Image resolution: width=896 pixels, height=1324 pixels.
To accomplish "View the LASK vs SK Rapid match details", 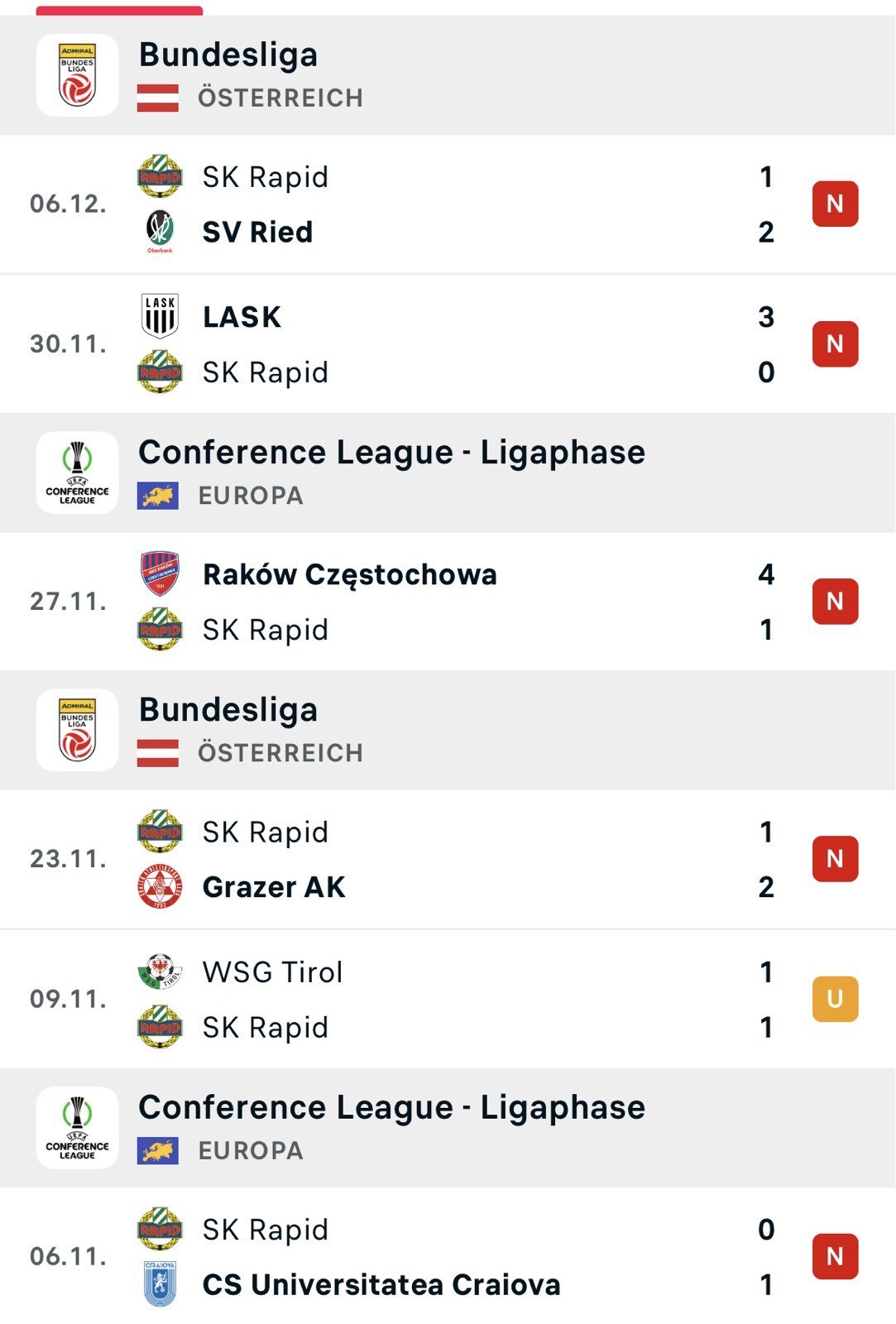I will (x=447, y=344).
